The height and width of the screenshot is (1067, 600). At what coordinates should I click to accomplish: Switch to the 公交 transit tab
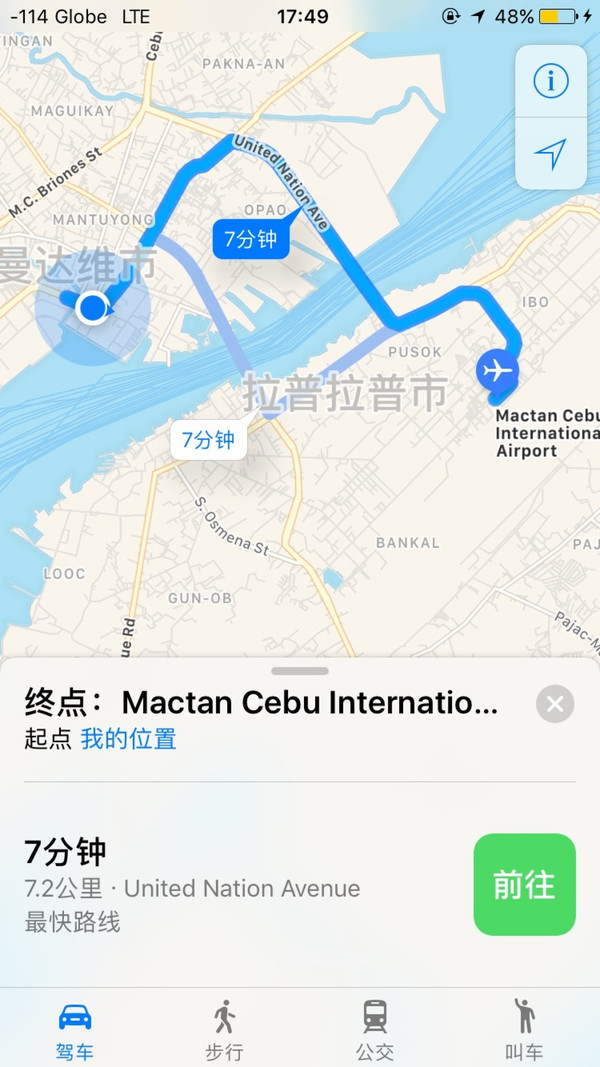click(375, 1027)
